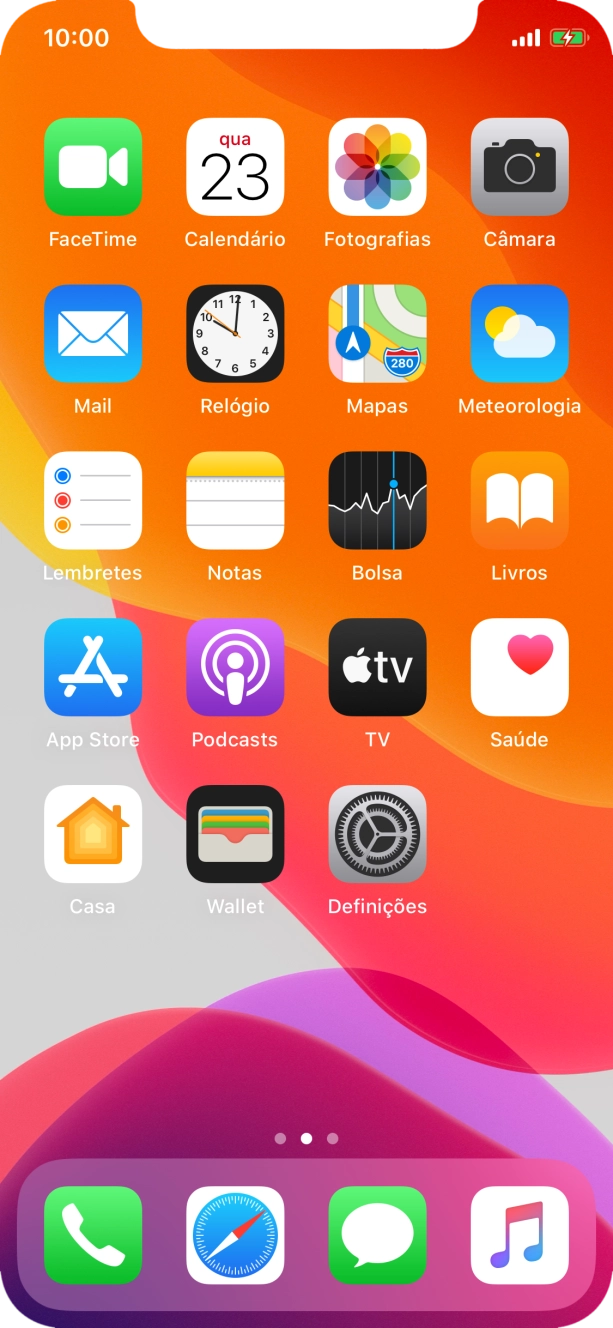Open the Livros app
Screen dimensions: 613x1328
click(519, 500)
